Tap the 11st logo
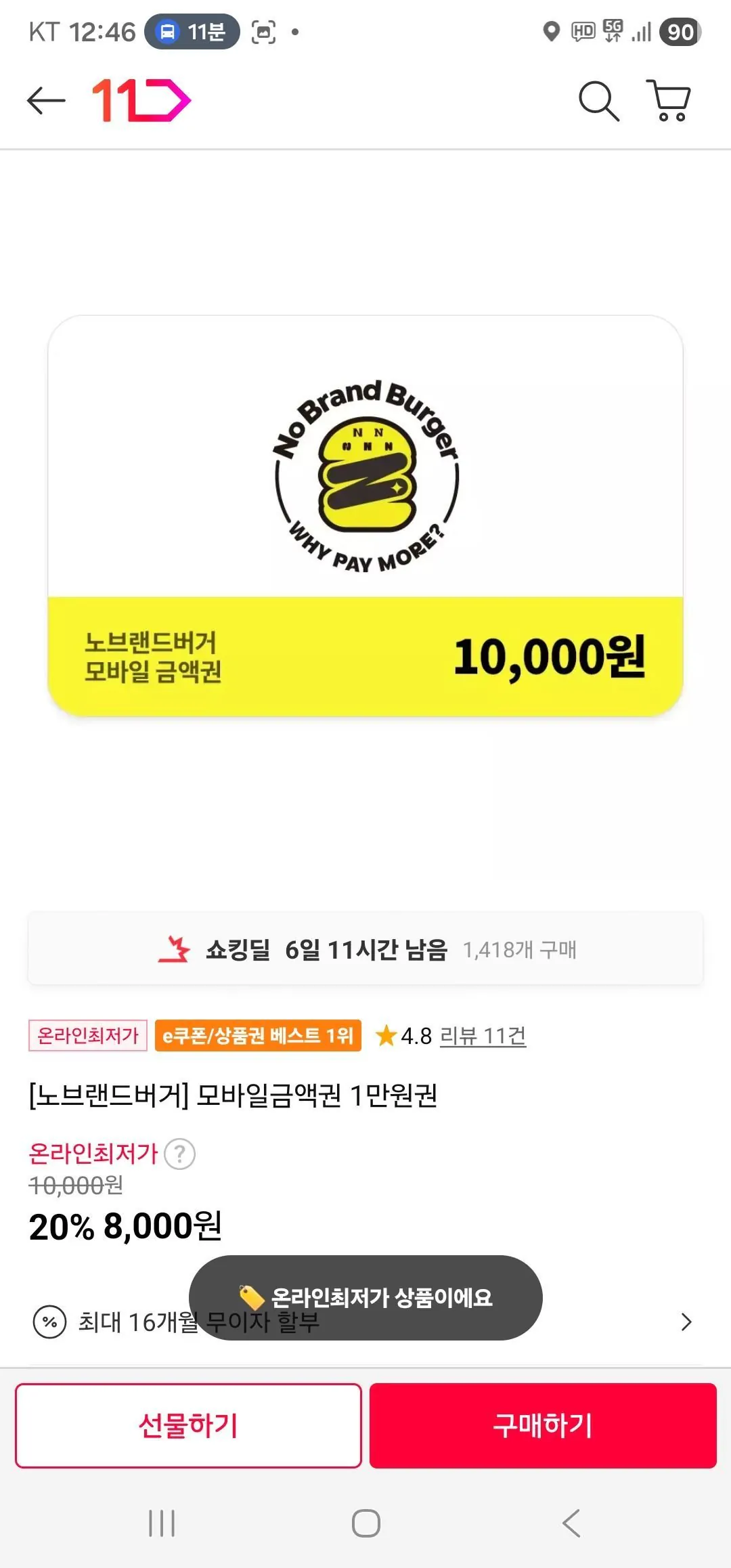Screen dimensions: 731x1568 (140, 100)
